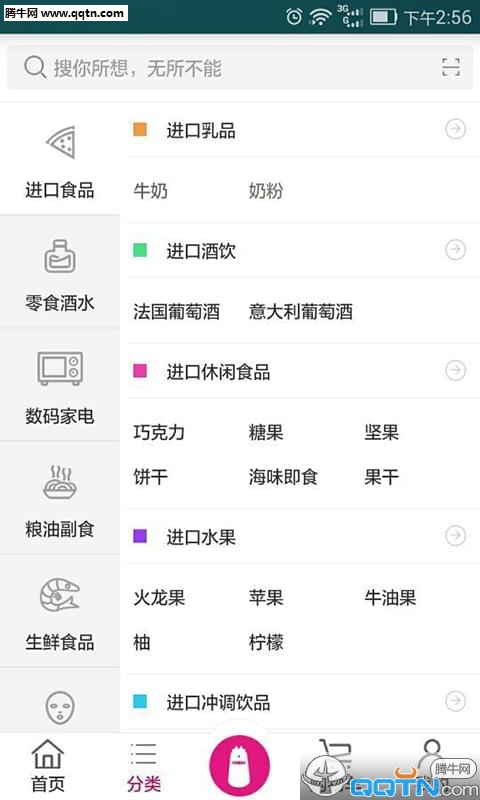
Task: Browse 火龙果 products
Action: pyautogui.click(x=159, y=597)
